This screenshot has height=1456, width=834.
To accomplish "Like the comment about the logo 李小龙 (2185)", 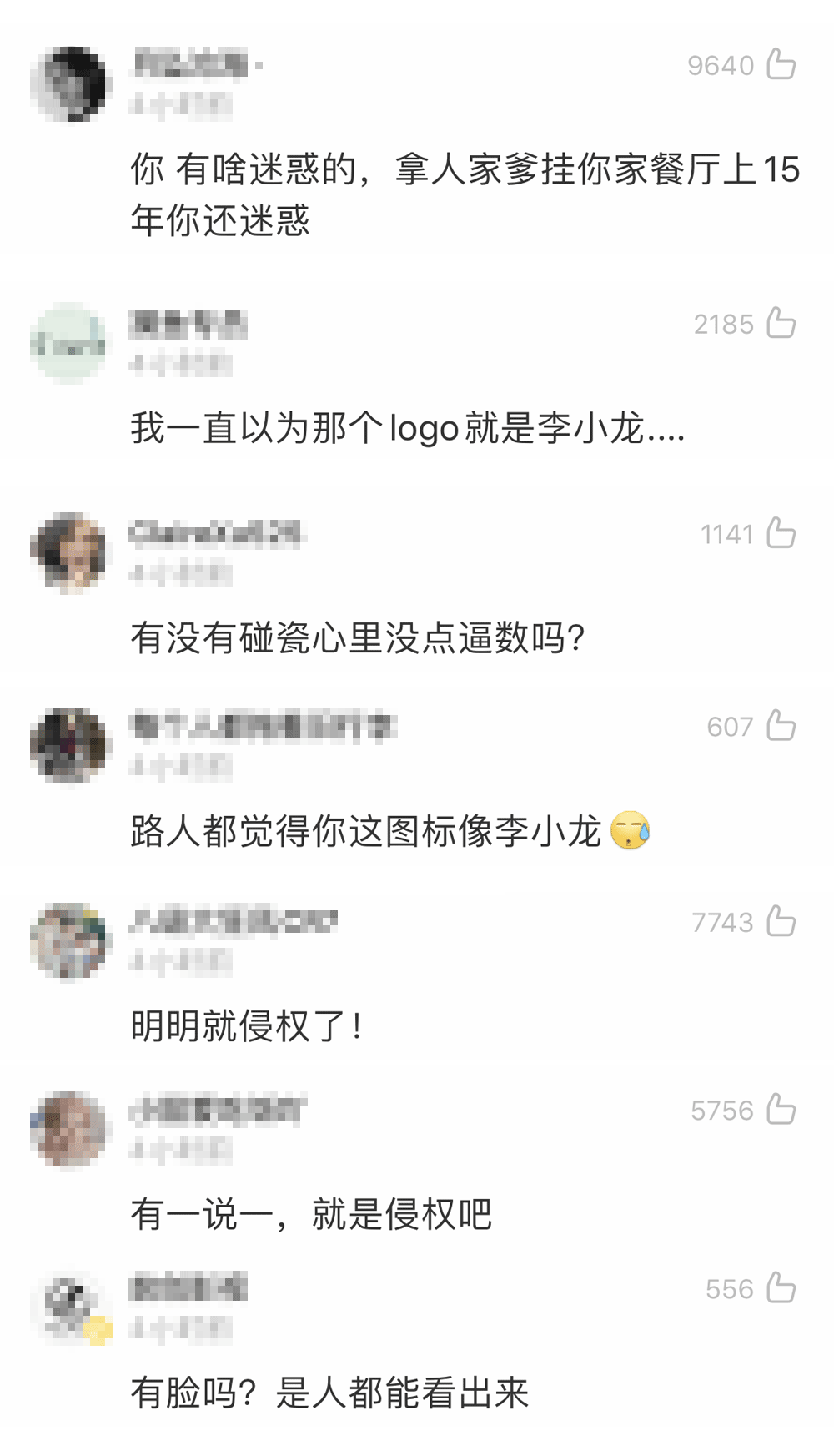I will point(781,323).
